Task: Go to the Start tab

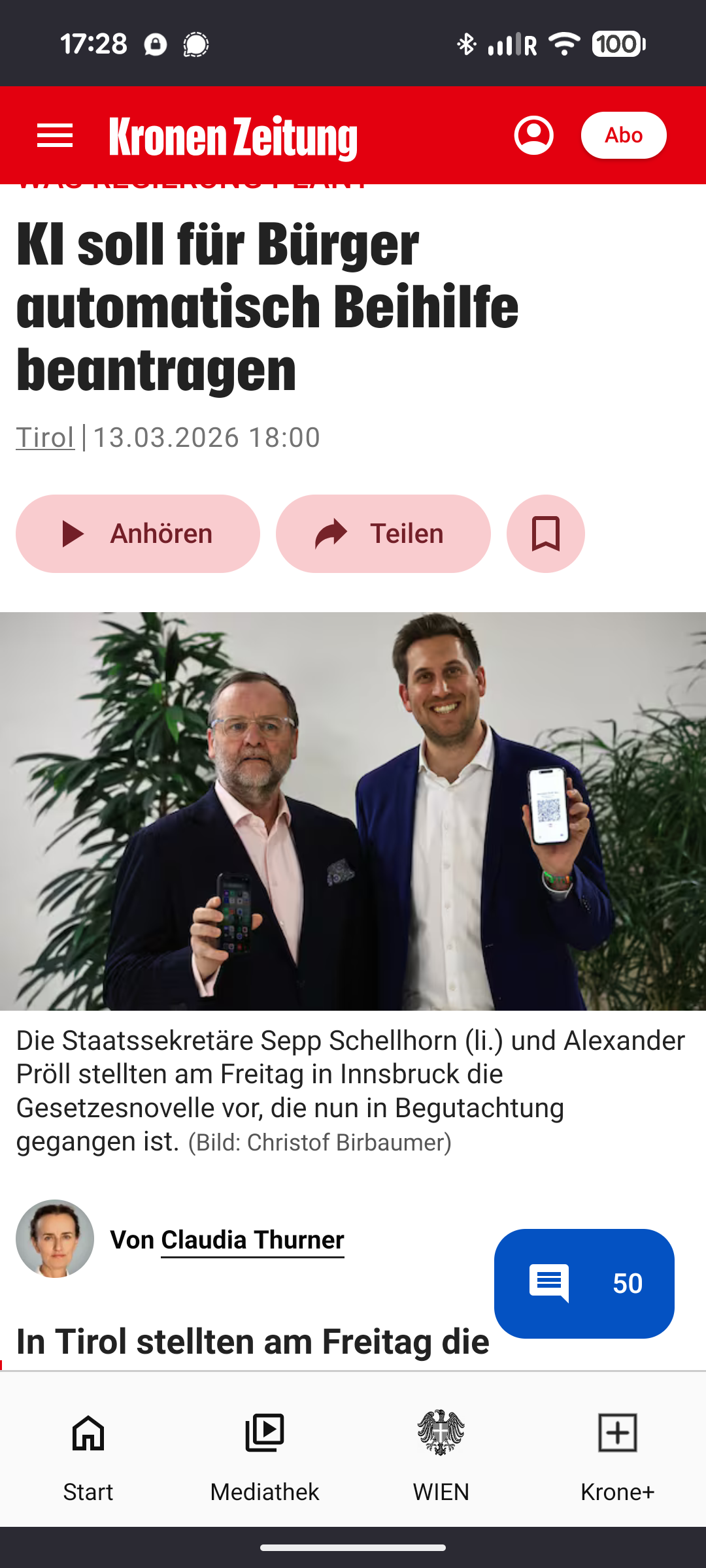Action: [x=88, y=1450]
